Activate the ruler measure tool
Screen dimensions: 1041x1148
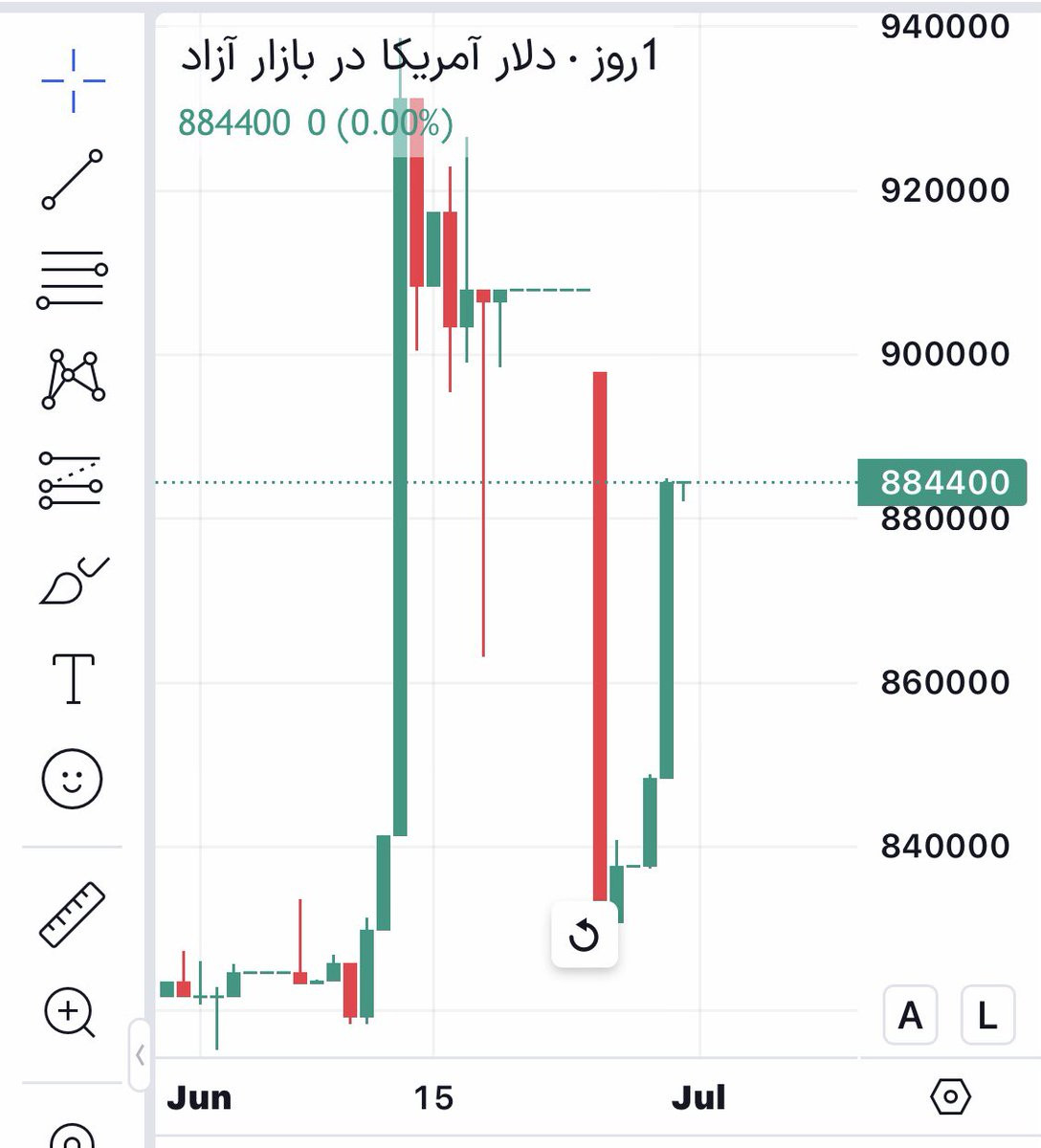[72, 915]
